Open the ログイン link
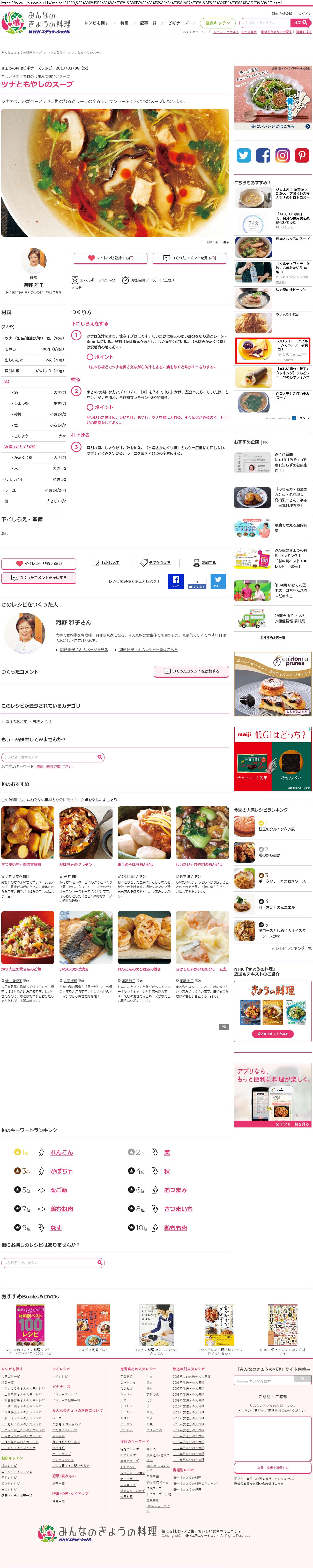 (x=304, y=13)
